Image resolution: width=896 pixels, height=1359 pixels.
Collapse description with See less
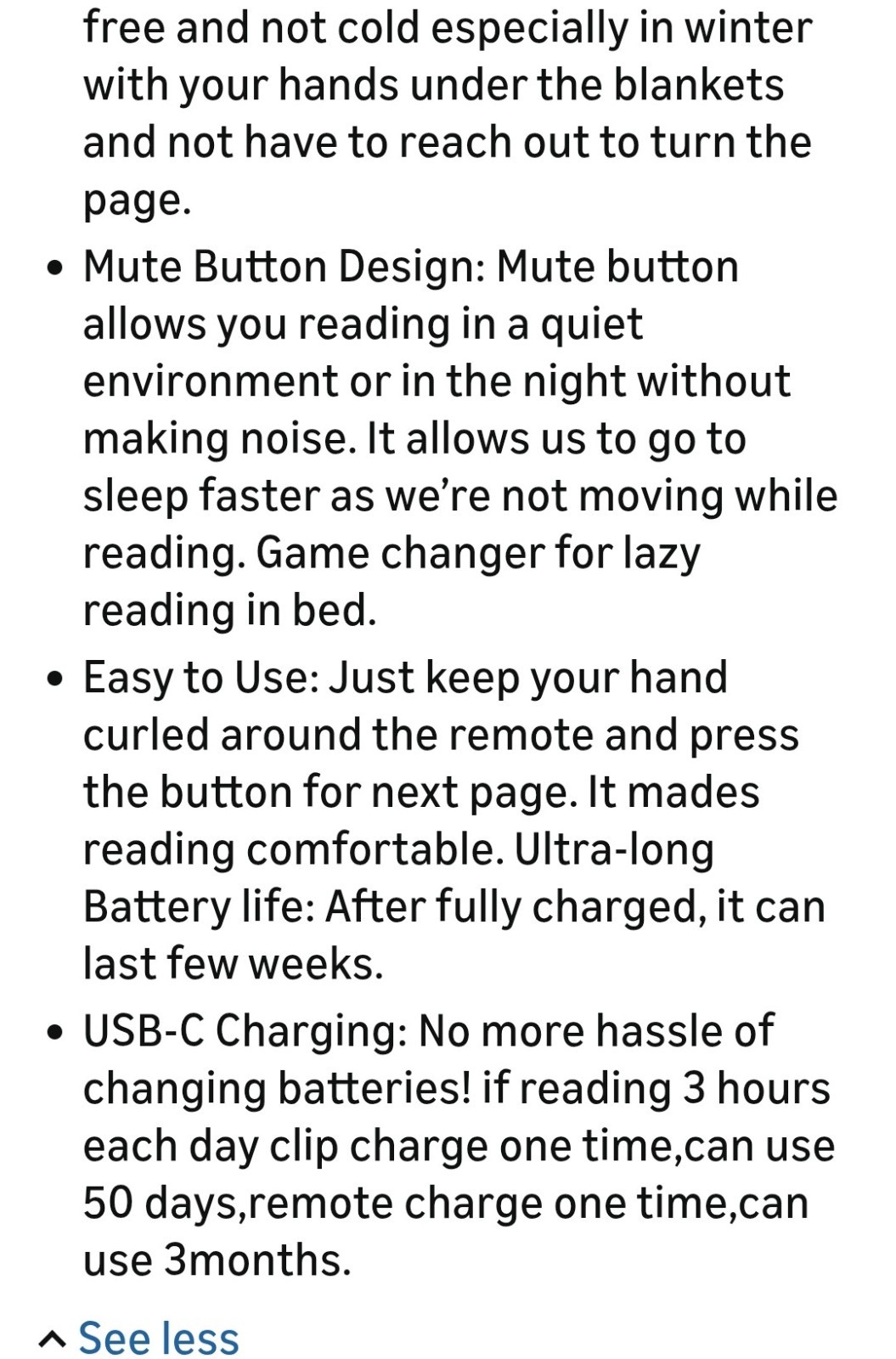click(158, 1338)
